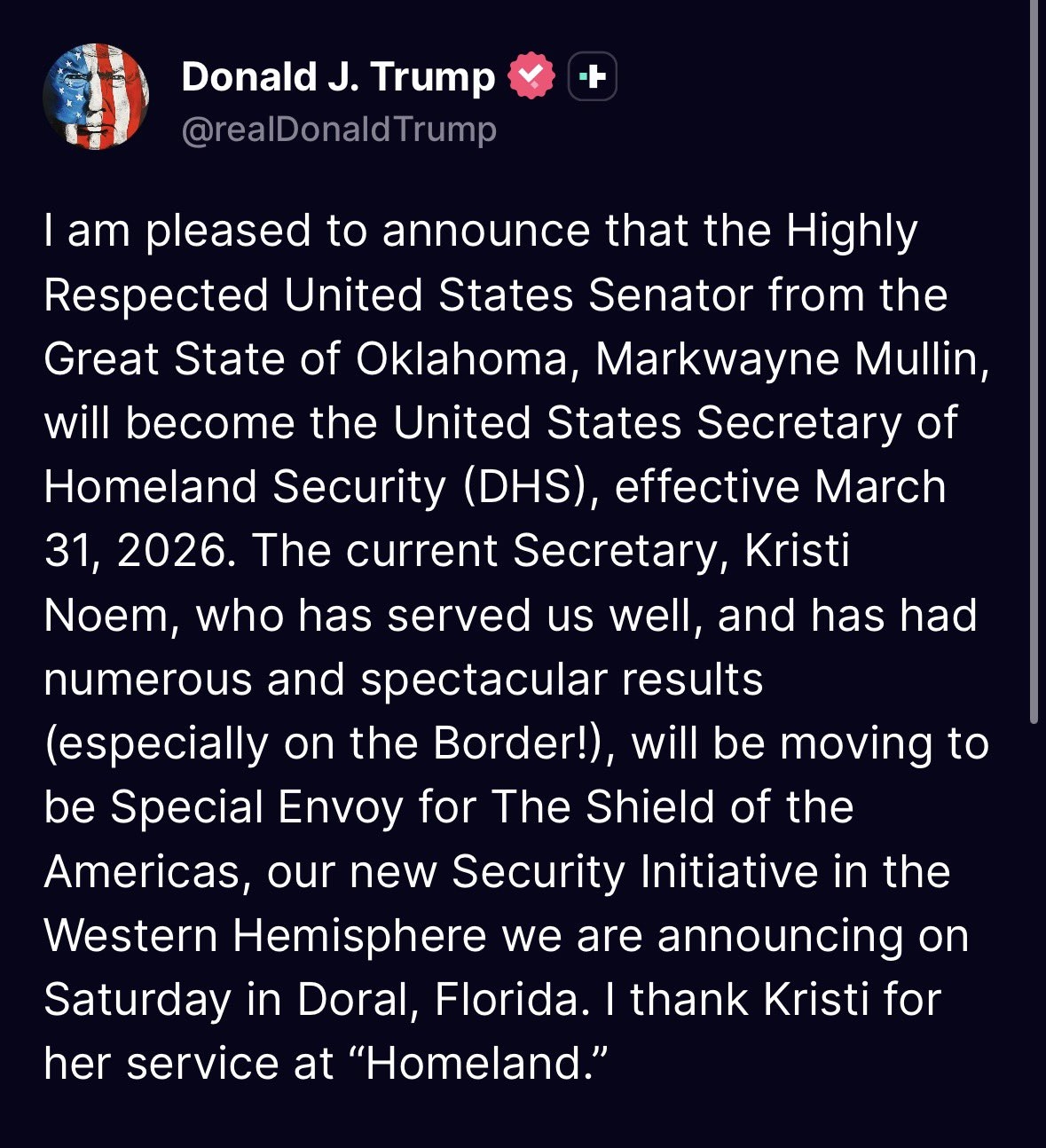The width and height of the screenshot is (1046, 1148).
Task: Open Donald J. Trump's profile picture
Action: (95, 97)
